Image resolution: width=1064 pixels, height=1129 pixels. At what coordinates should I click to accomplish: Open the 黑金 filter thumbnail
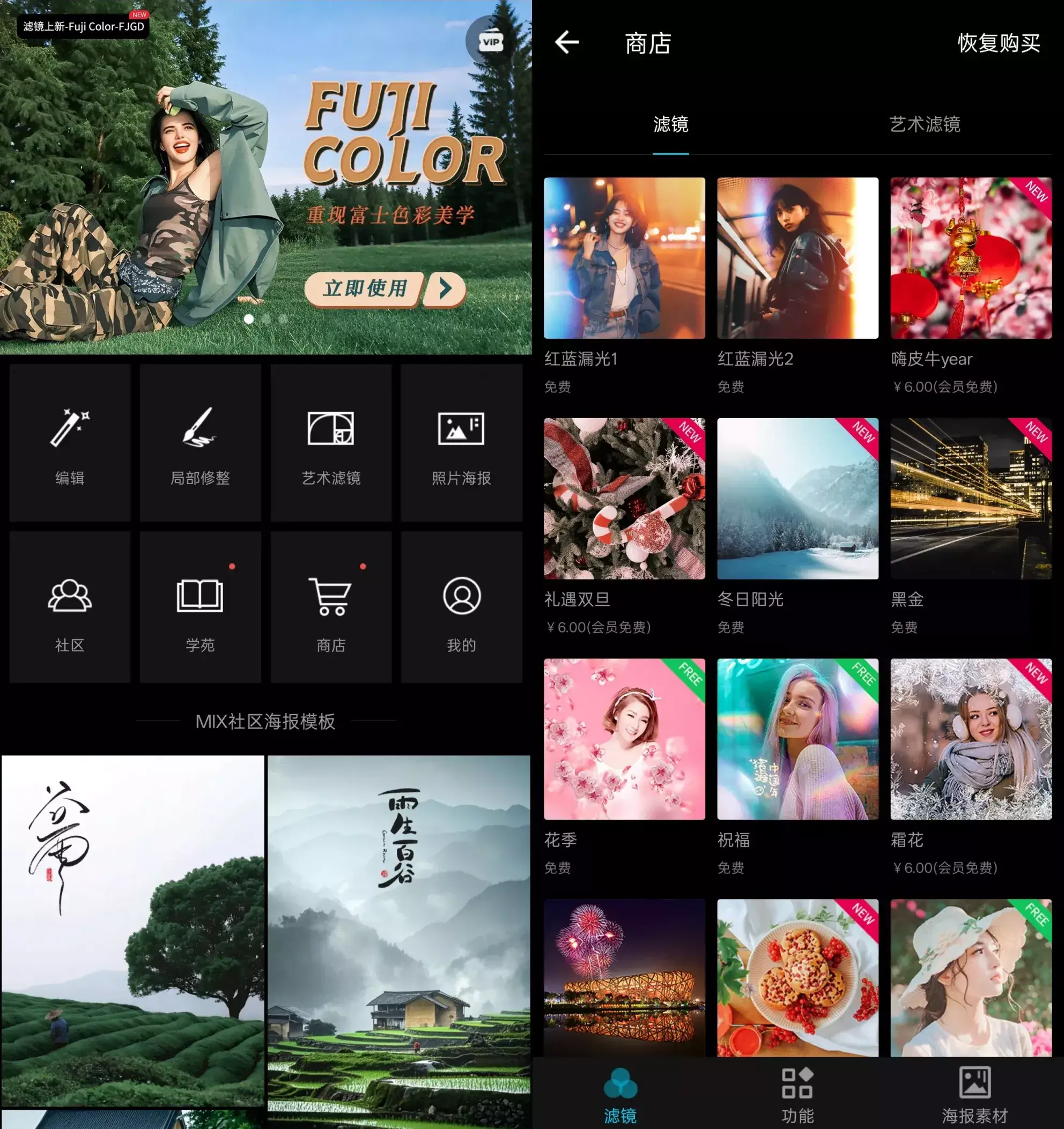coord(970,500)
